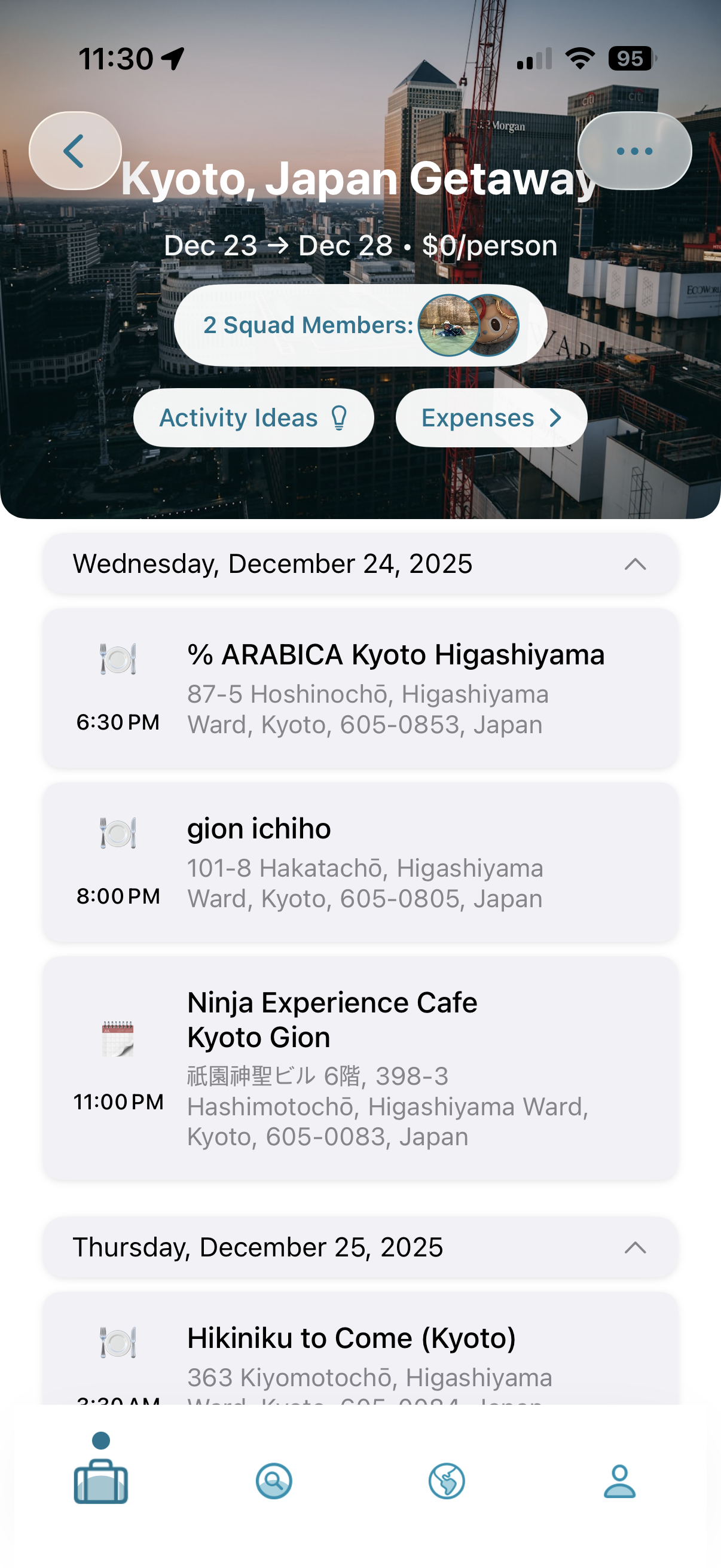Go back using the back arrow
Image resolution: width=721 pixels, height=1568 pixels.
(x=75, y=151)
